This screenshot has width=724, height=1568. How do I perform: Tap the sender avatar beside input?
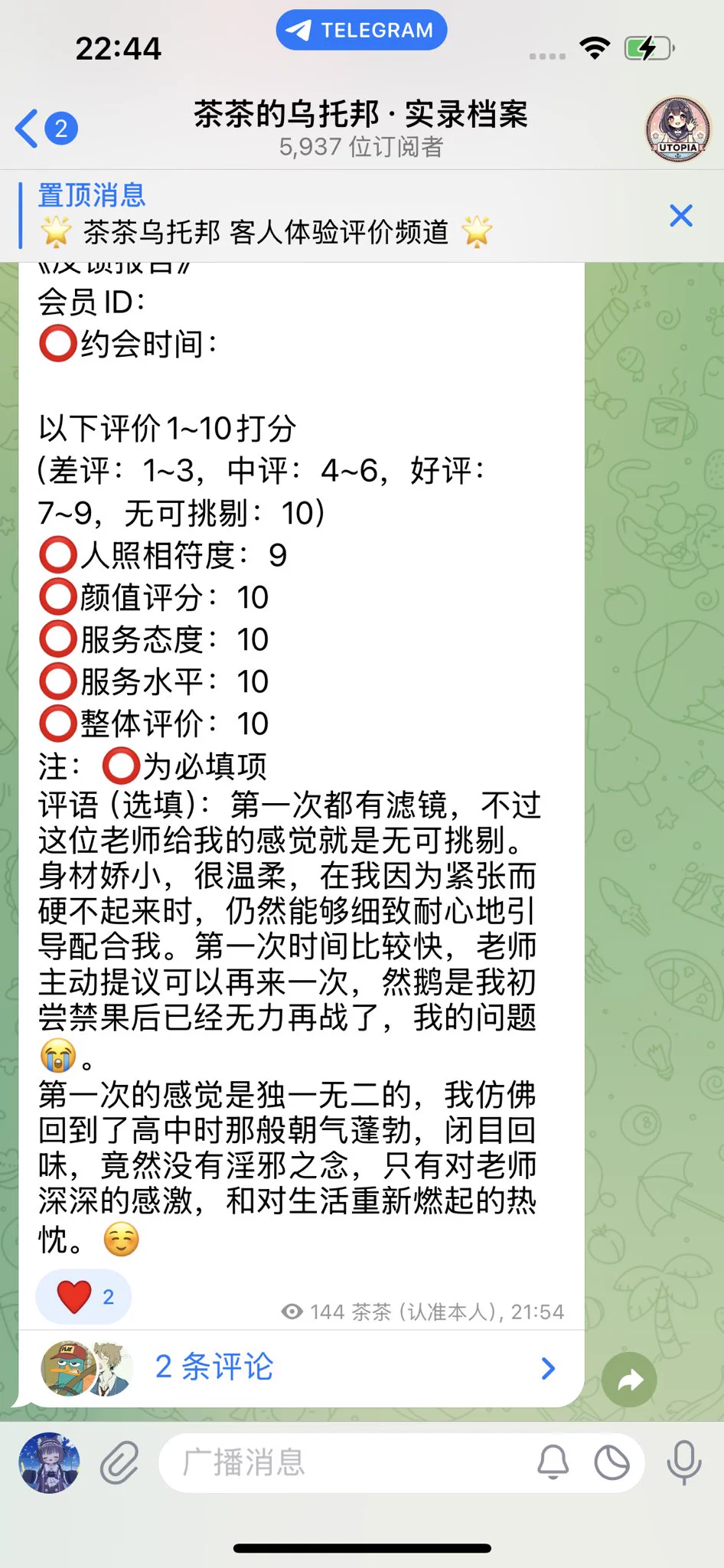(49, 1462)
